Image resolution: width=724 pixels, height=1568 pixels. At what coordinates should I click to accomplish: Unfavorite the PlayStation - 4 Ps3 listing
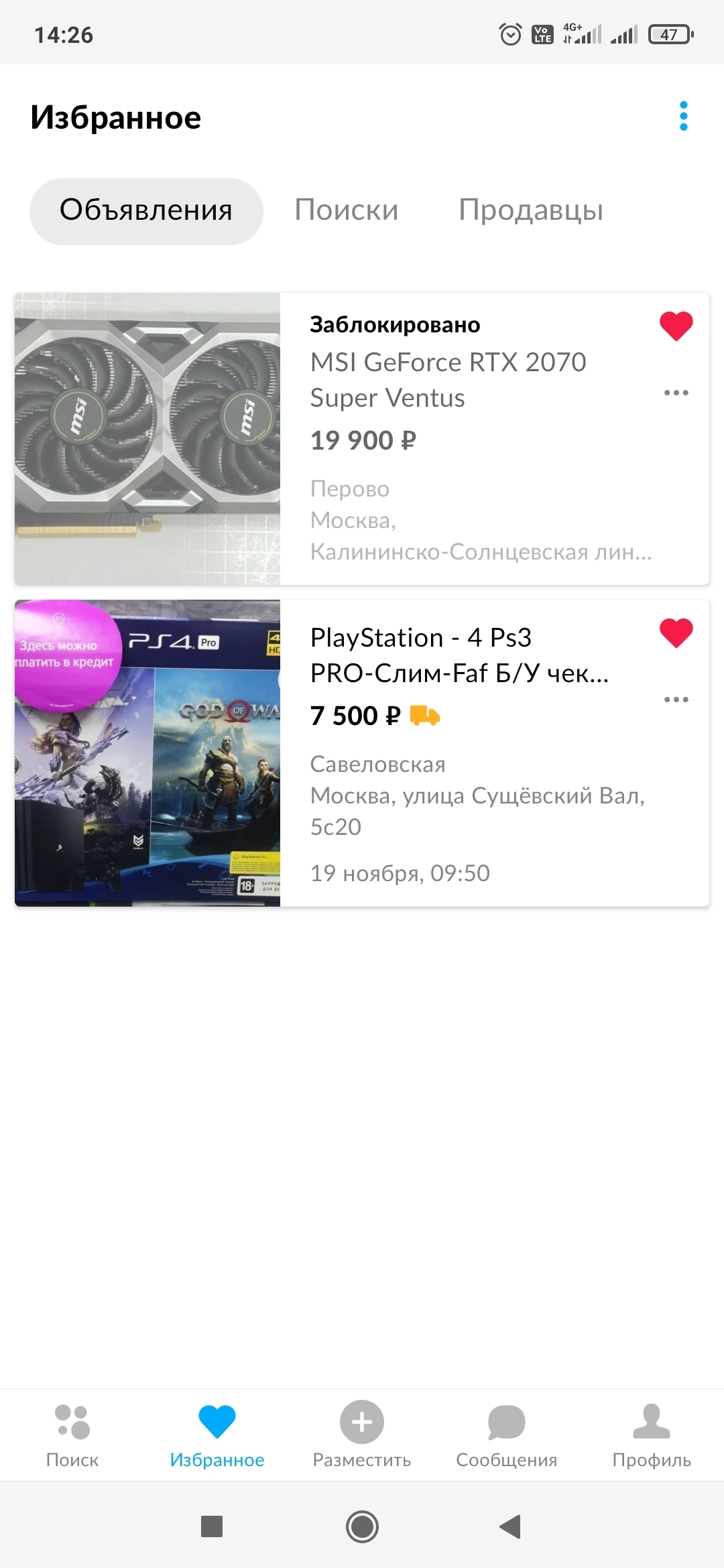(x=676, y=633)
